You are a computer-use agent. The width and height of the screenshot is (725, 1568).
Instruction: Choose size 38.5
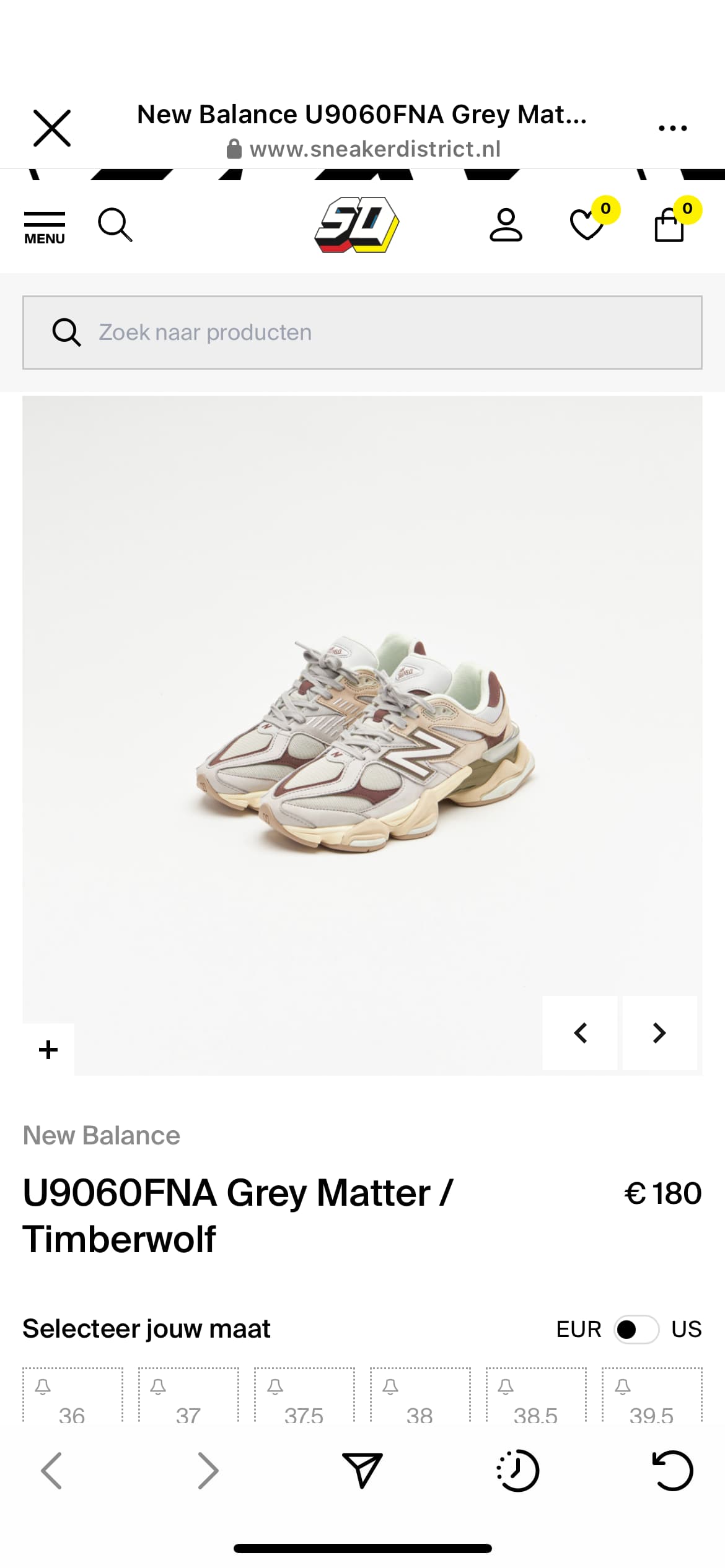[x=536, y=1395]
